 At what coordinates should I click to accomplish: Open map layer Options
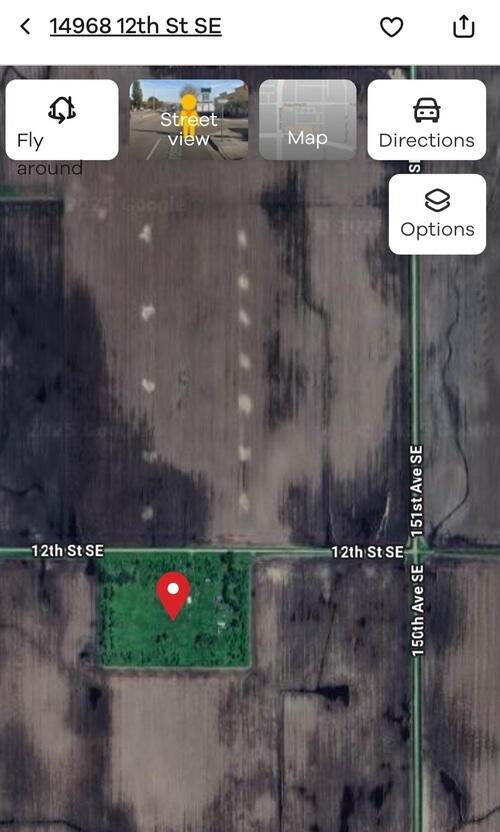click(x=437, y=214)
